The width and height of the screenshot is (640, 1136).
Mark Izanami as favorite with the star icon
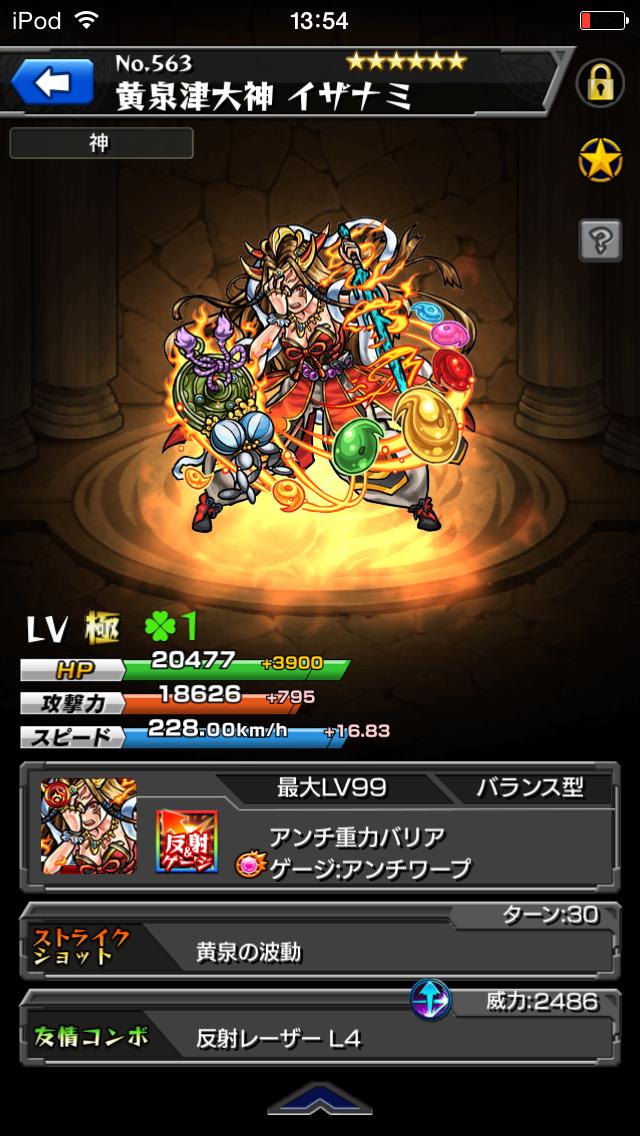coord(600,160)
